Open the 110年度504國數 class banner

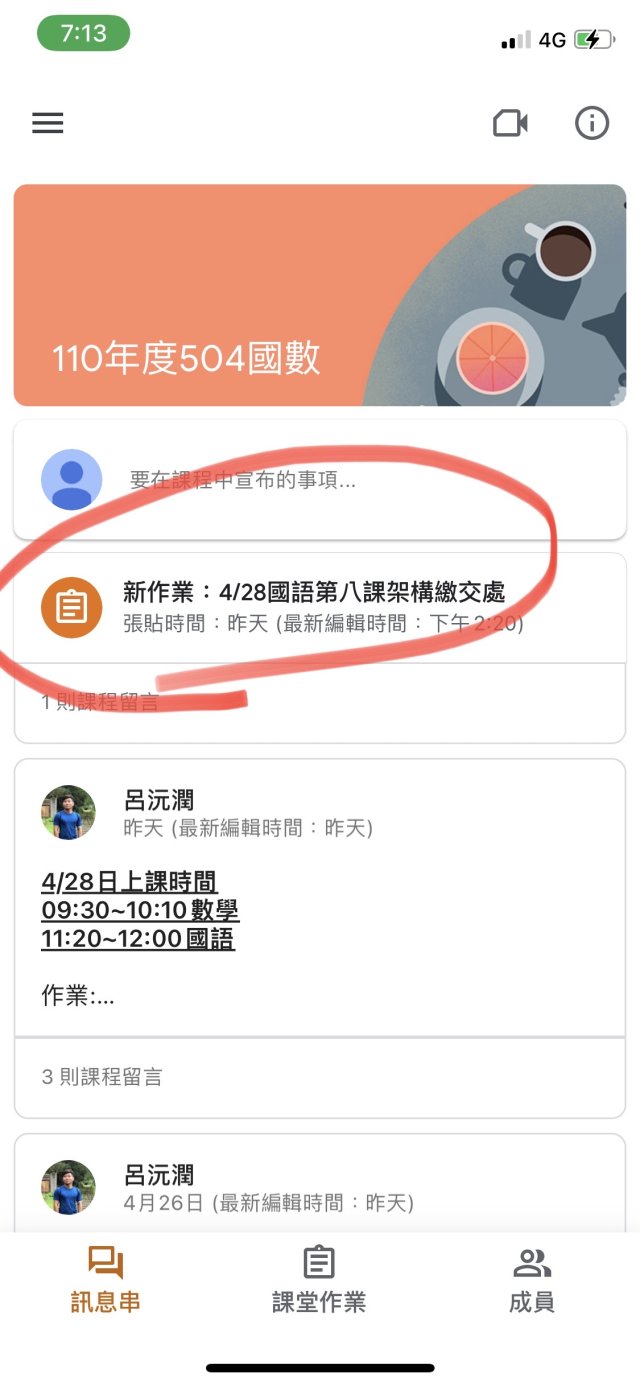[320, 295]
